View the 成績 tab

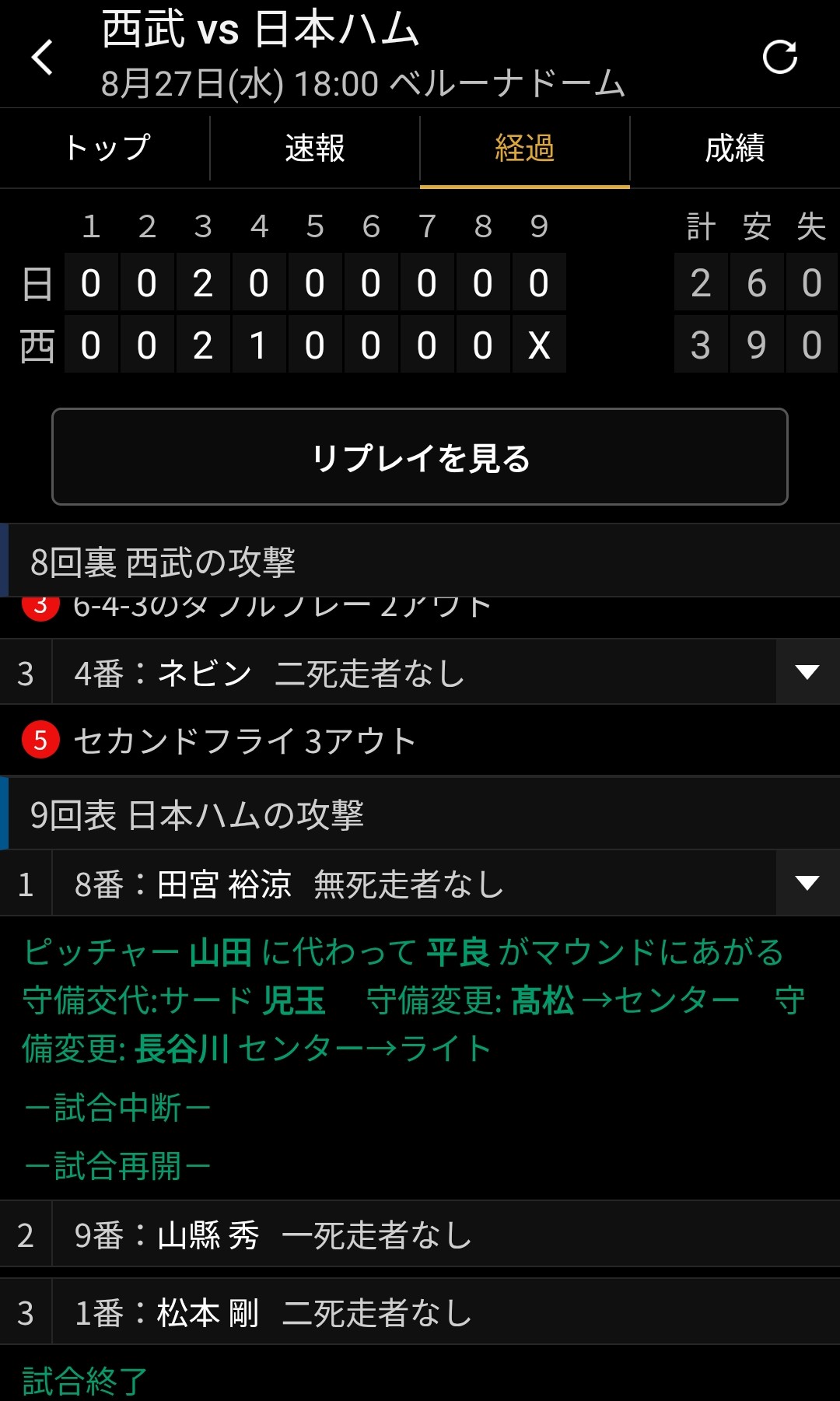tap(735, 148)
